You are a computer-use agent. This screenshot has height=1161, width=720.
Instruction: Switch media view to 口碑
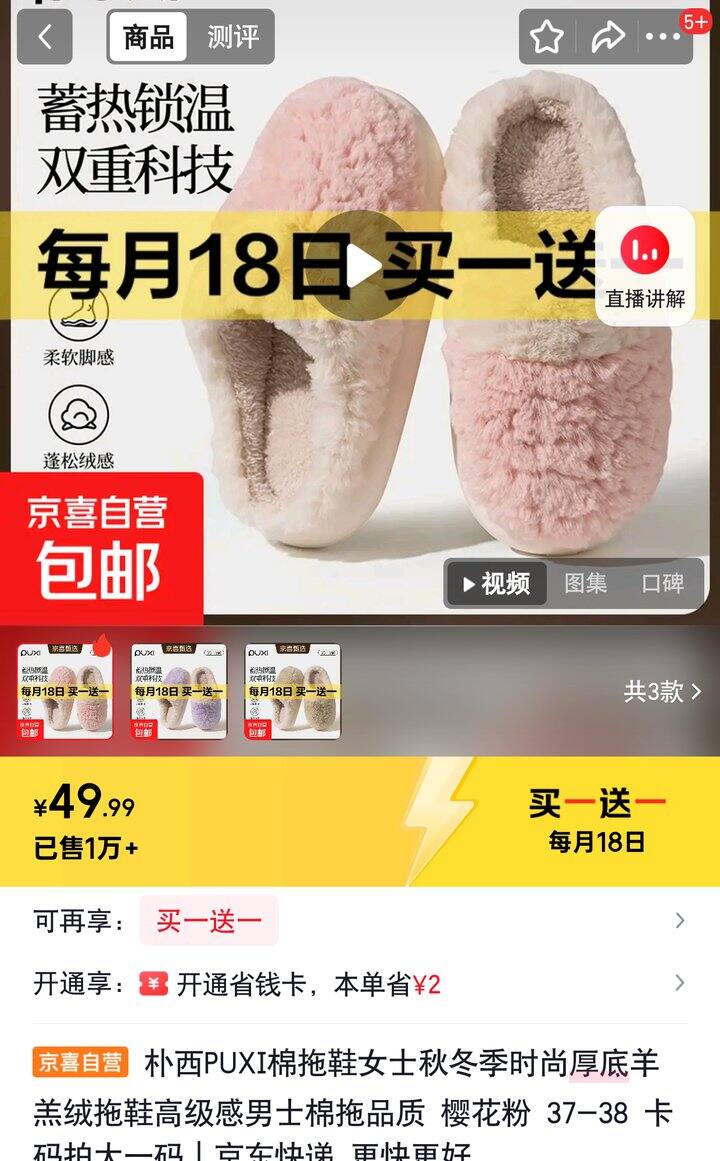(662, 583)
